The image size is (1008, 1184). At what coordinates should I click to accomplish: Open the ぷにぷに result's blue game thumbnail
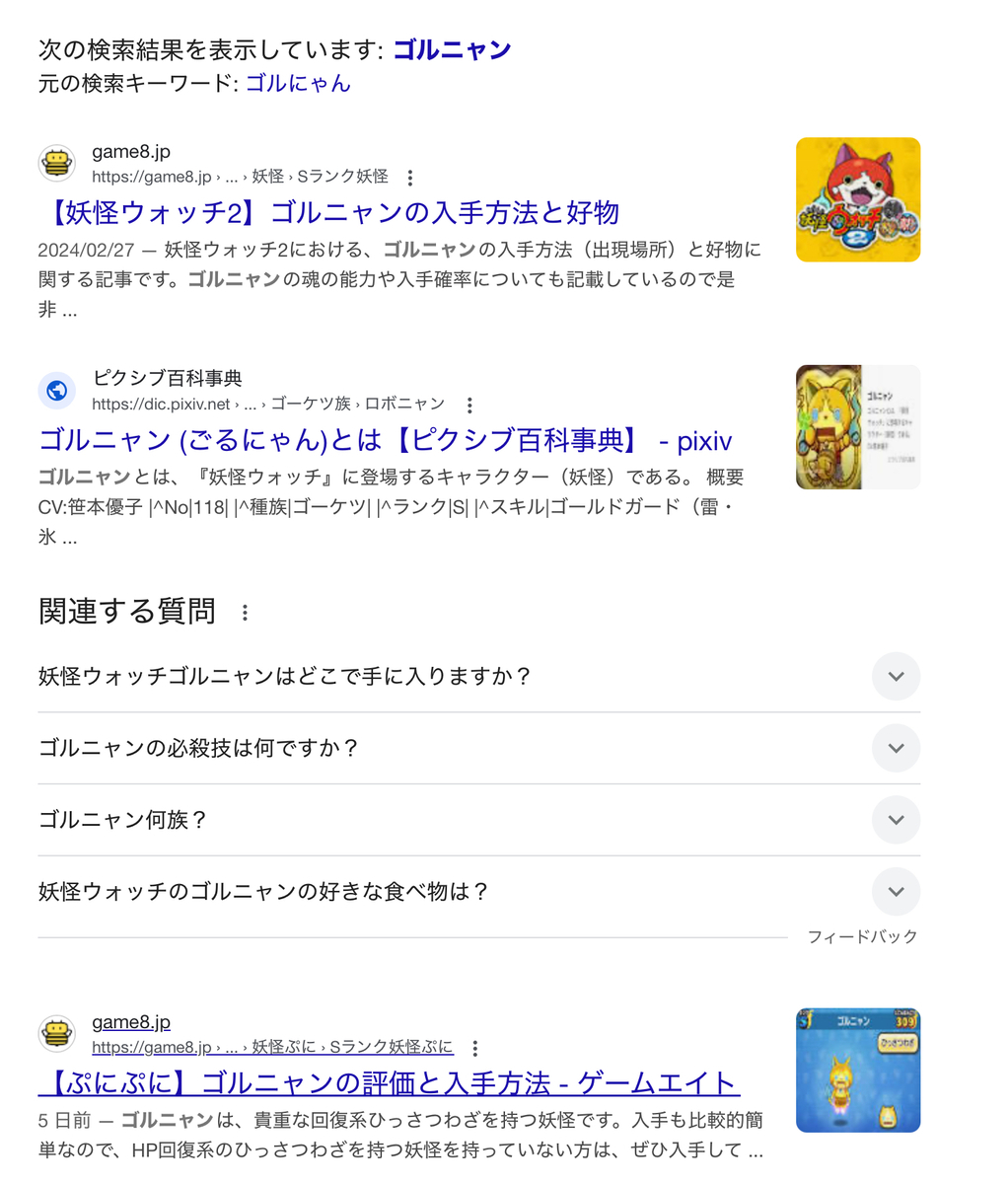(858, 1070)
